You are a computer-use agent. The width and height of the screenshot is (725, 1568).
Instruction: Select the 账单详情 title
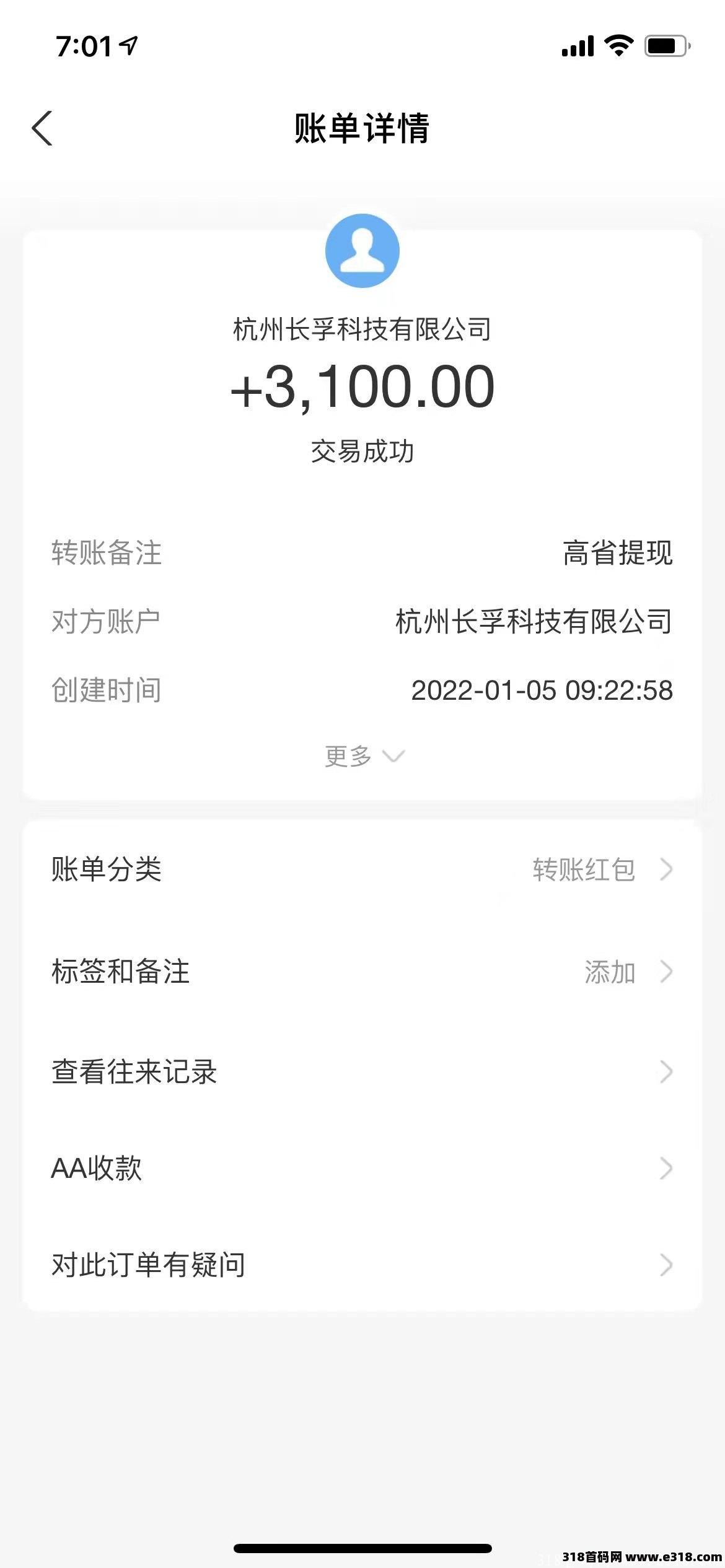coord(362,127)
